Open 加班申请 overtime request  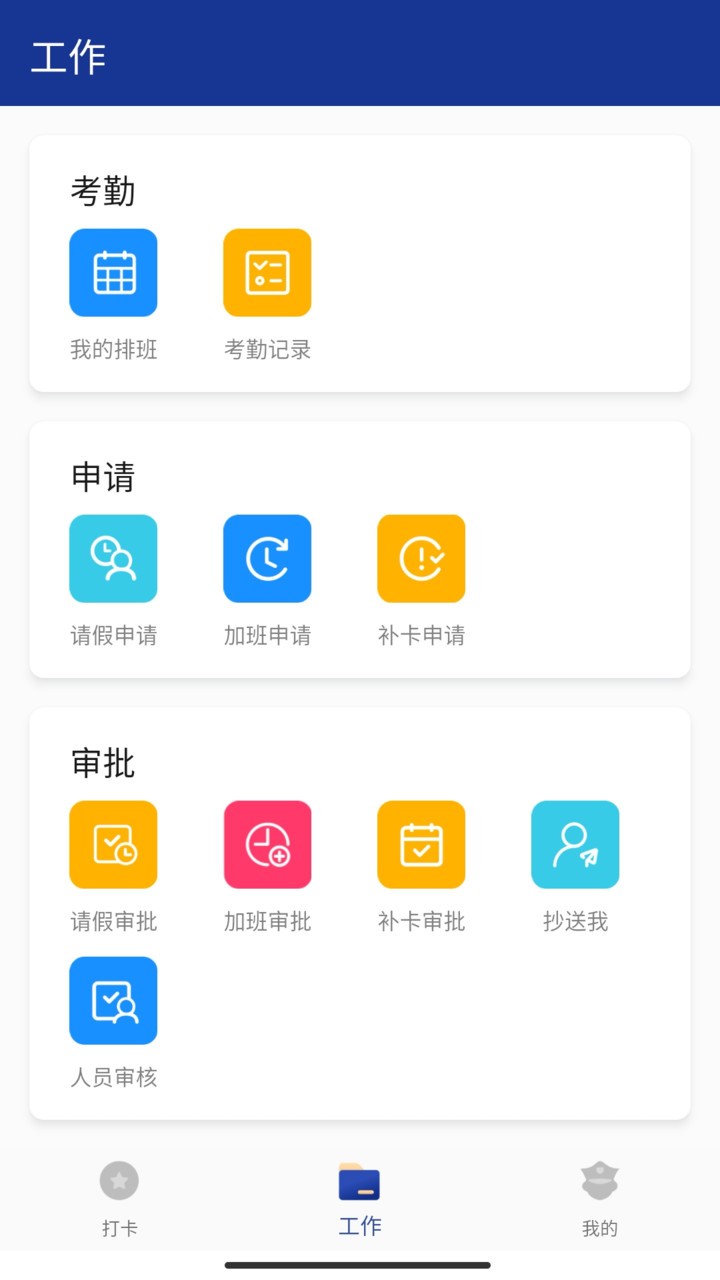(x=267, y=559)
